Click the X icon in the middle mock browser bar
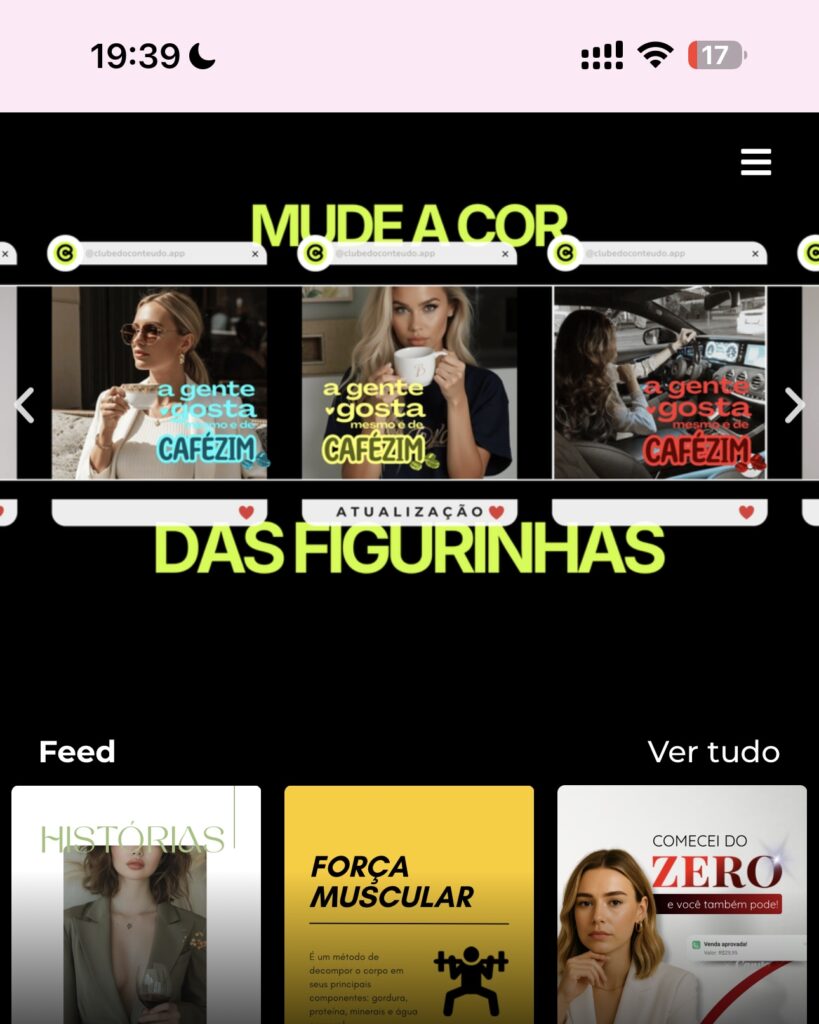 (504, 252)
